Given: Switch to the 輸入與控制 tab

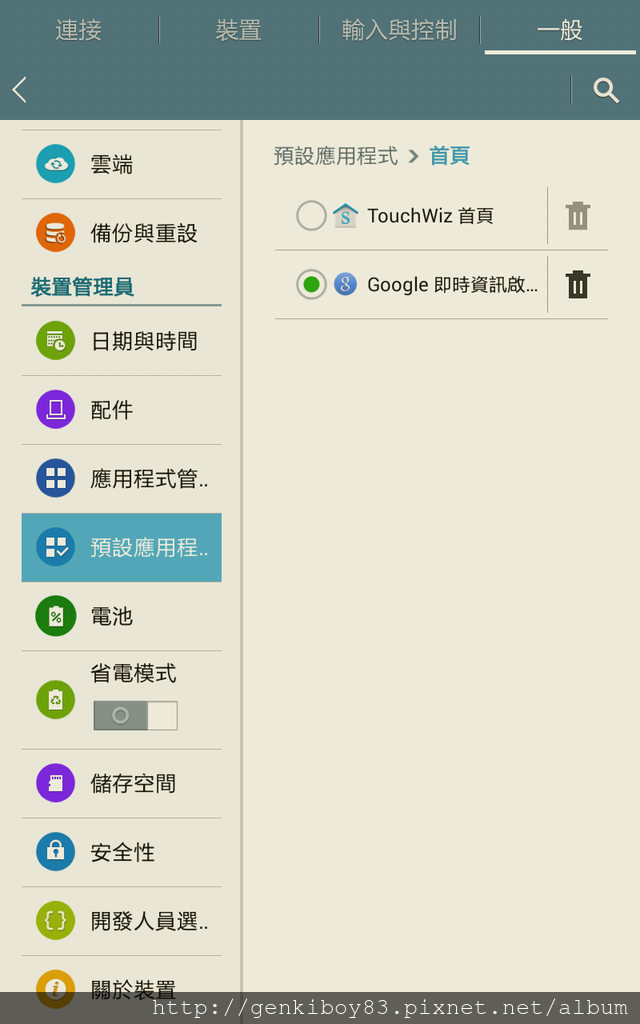Looking at the screenshot, I should [x=399, y=30].
